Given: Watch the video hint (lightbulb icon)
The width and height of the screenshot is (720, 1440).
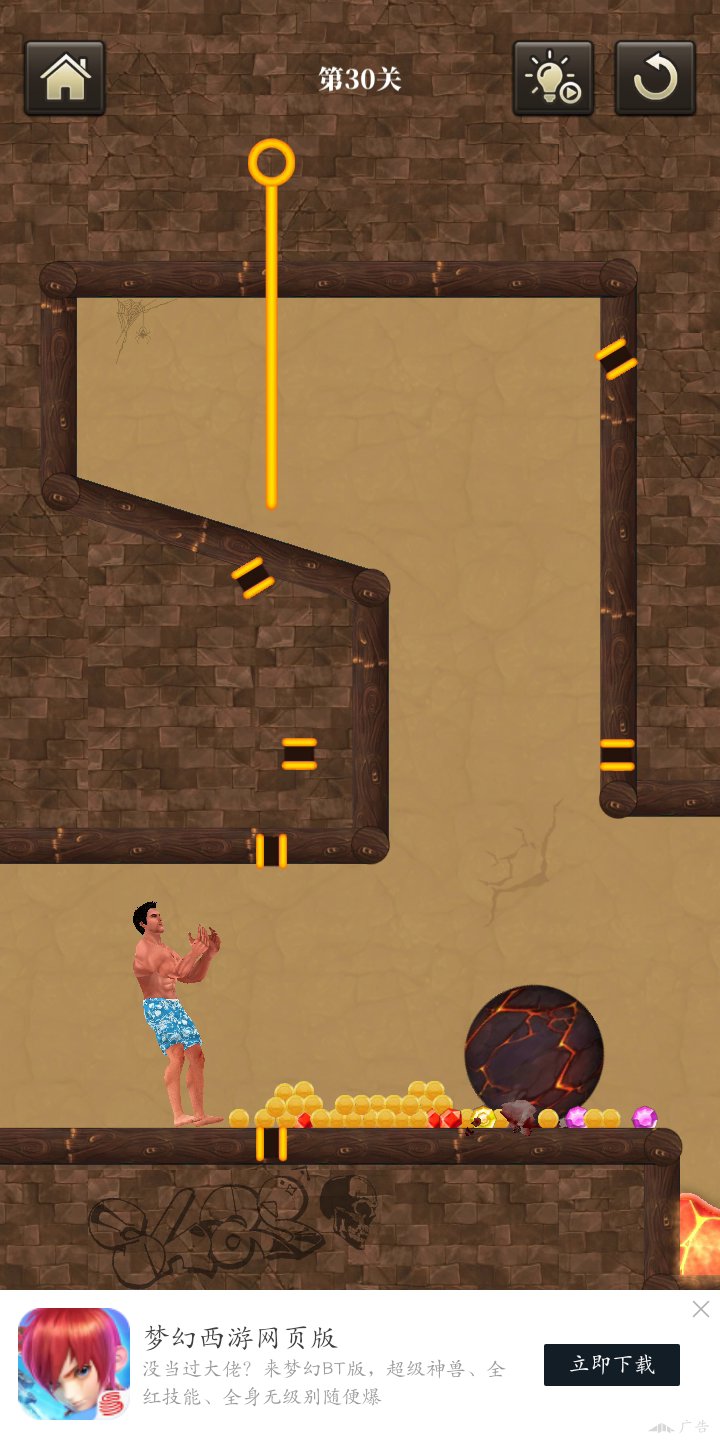Looking at the screenshot, I should coord(553,78).
